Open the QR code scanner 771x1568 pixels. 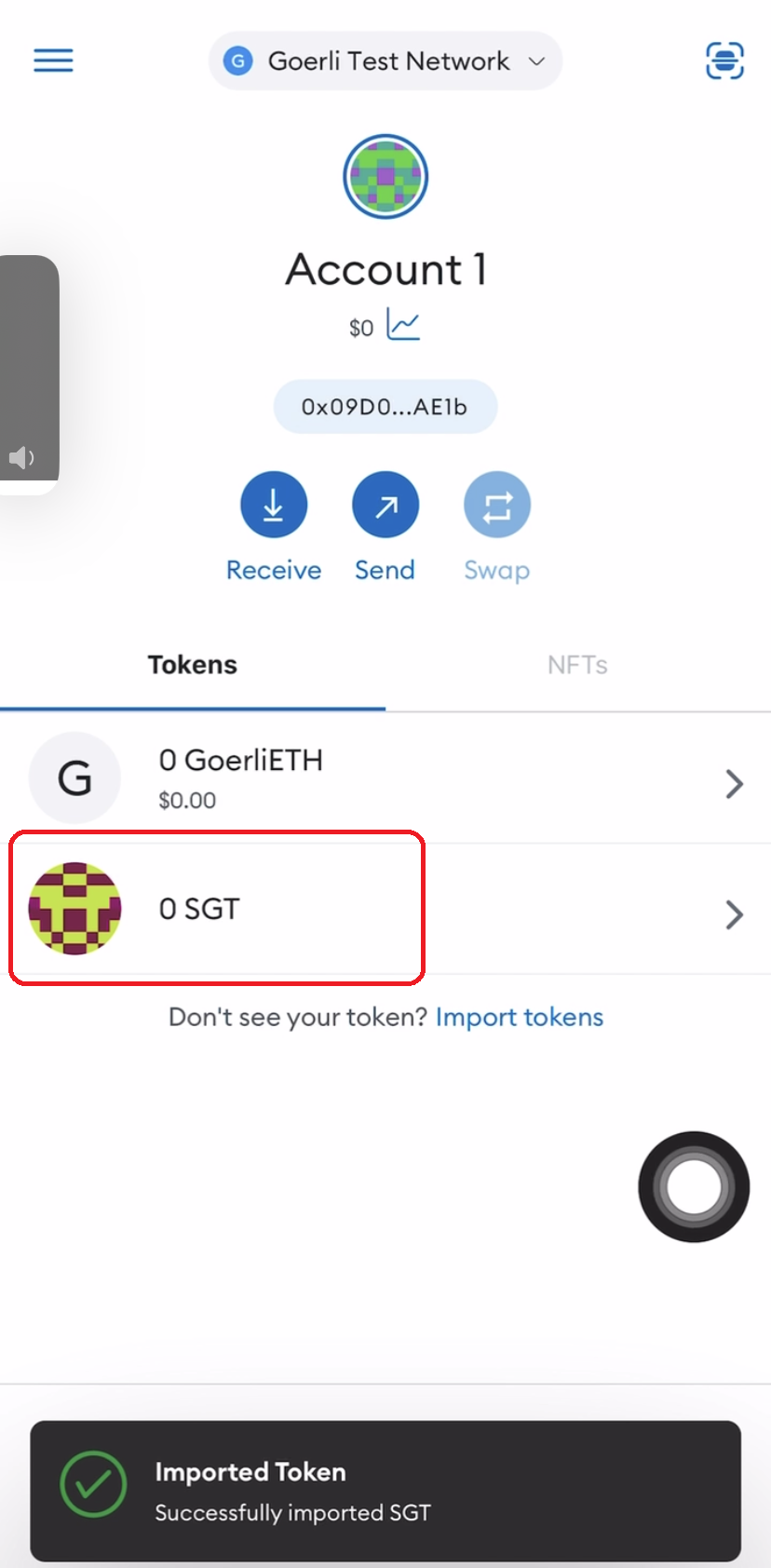724,61
